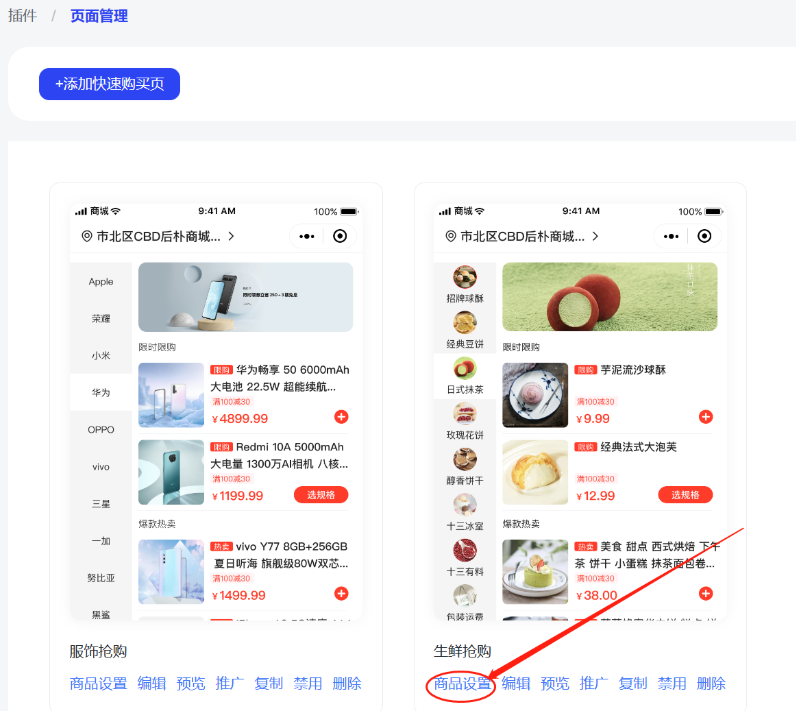The image size is (796, 711).
Task: Go back to 插件 via the breadcrumb
Action: pyautogui.click(x=23, y=16)
